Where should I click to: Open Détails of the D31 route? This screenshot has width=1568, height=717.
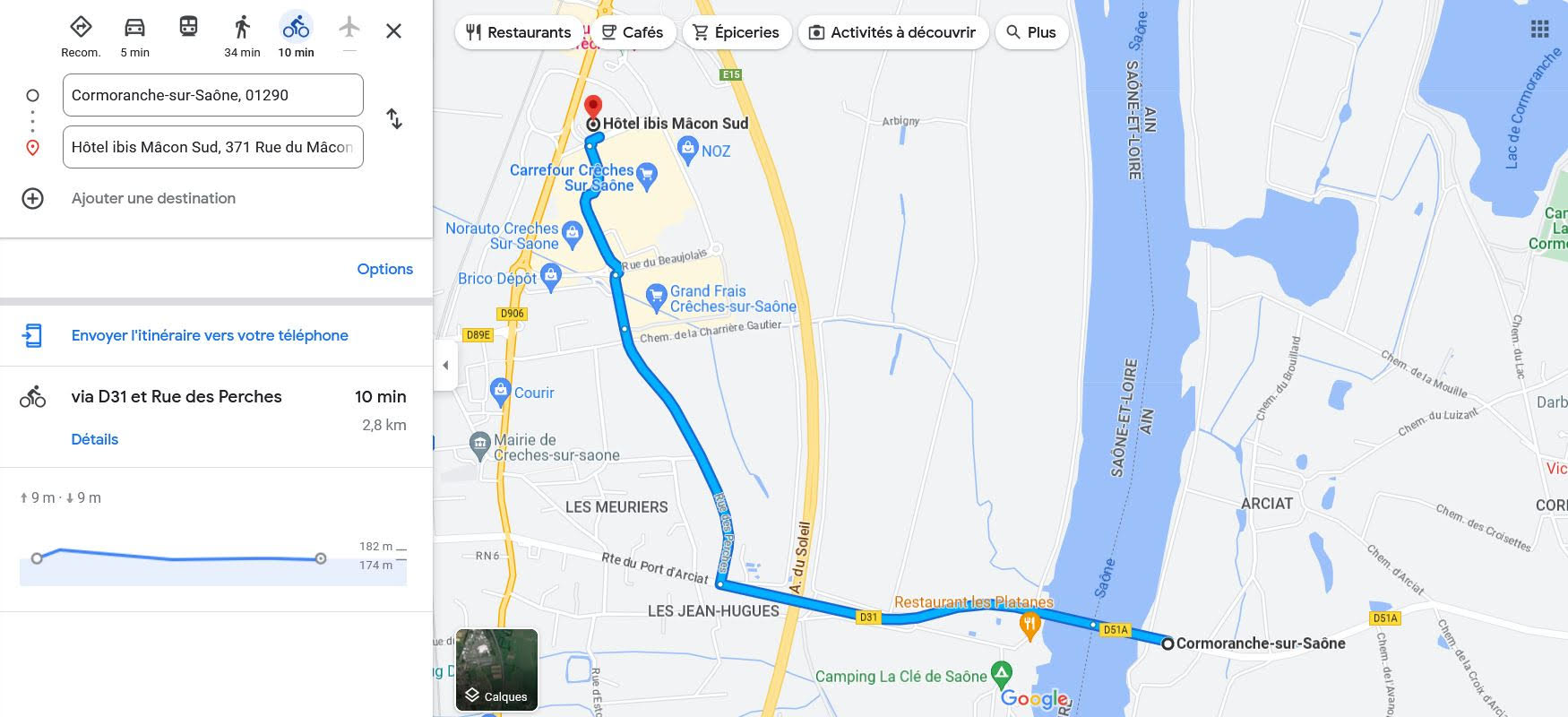pos(95,439)
